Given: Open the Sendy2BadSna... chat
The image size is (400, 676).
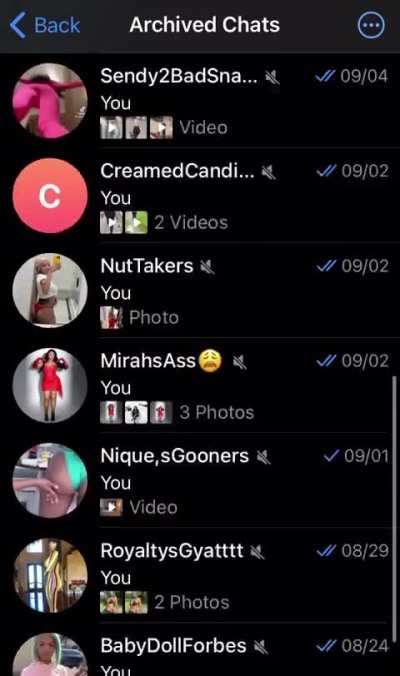Looking at the screenshot, I should tap(200, 101).
